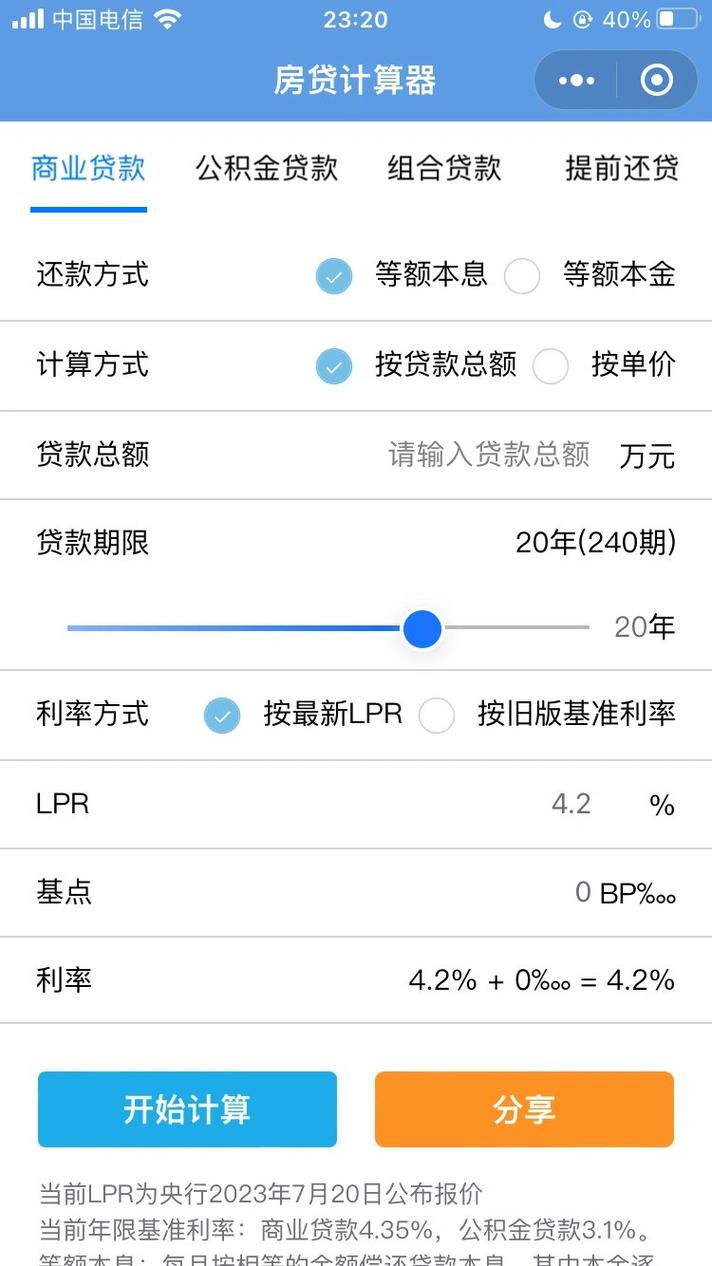Tap the 开始计算 button

coord(187,1109)
